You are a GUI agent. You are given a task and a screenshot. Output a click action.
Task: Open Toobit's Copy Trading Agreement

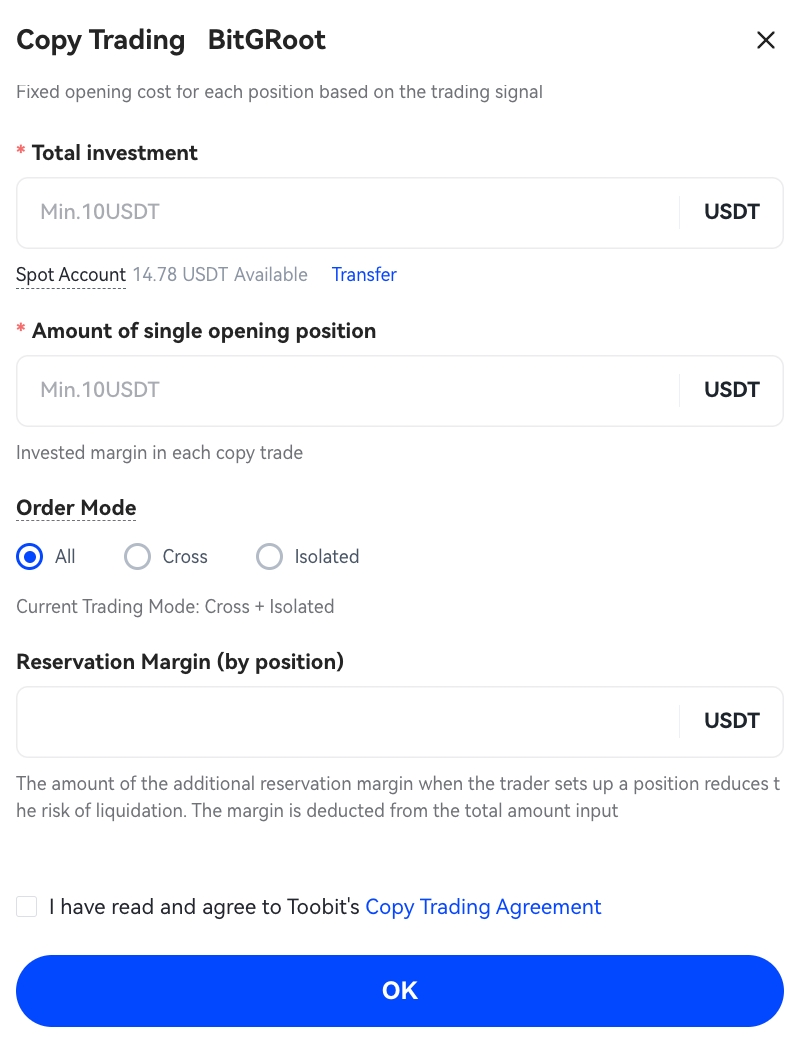click(483, 906)
